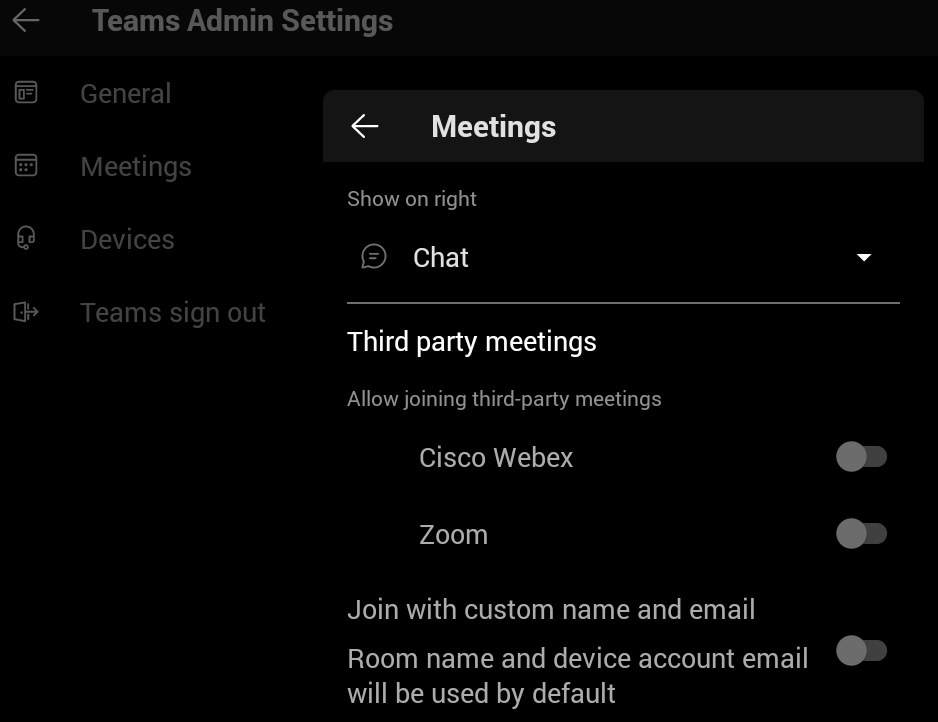Turn on Zoom meetings toggle
Viewport: 938px width, 722px height.
click(861, 534)
